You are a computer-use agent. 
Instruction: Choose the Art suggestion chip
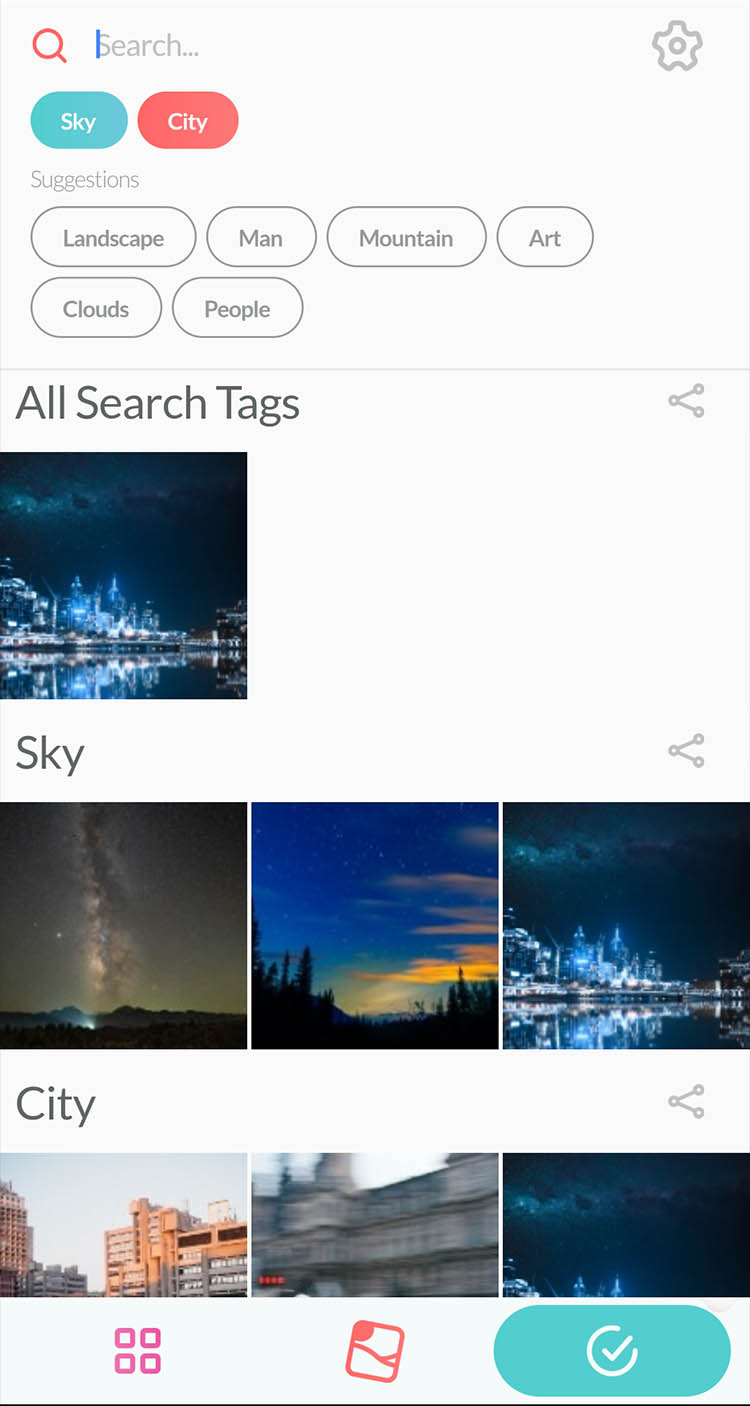point(545,238)
